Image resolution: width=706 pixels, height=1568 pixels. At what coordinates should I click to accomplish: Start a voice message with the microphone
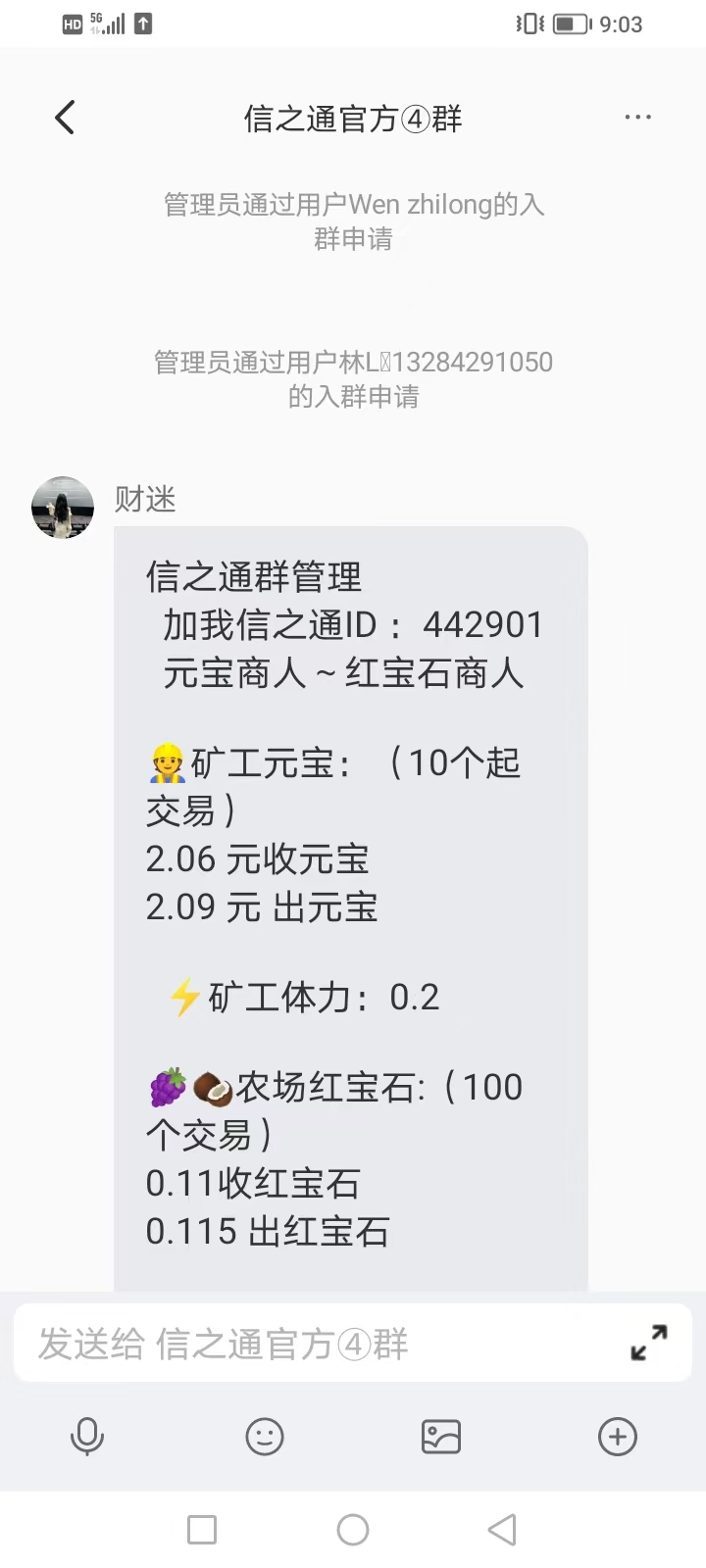[x=87, y=1437]
